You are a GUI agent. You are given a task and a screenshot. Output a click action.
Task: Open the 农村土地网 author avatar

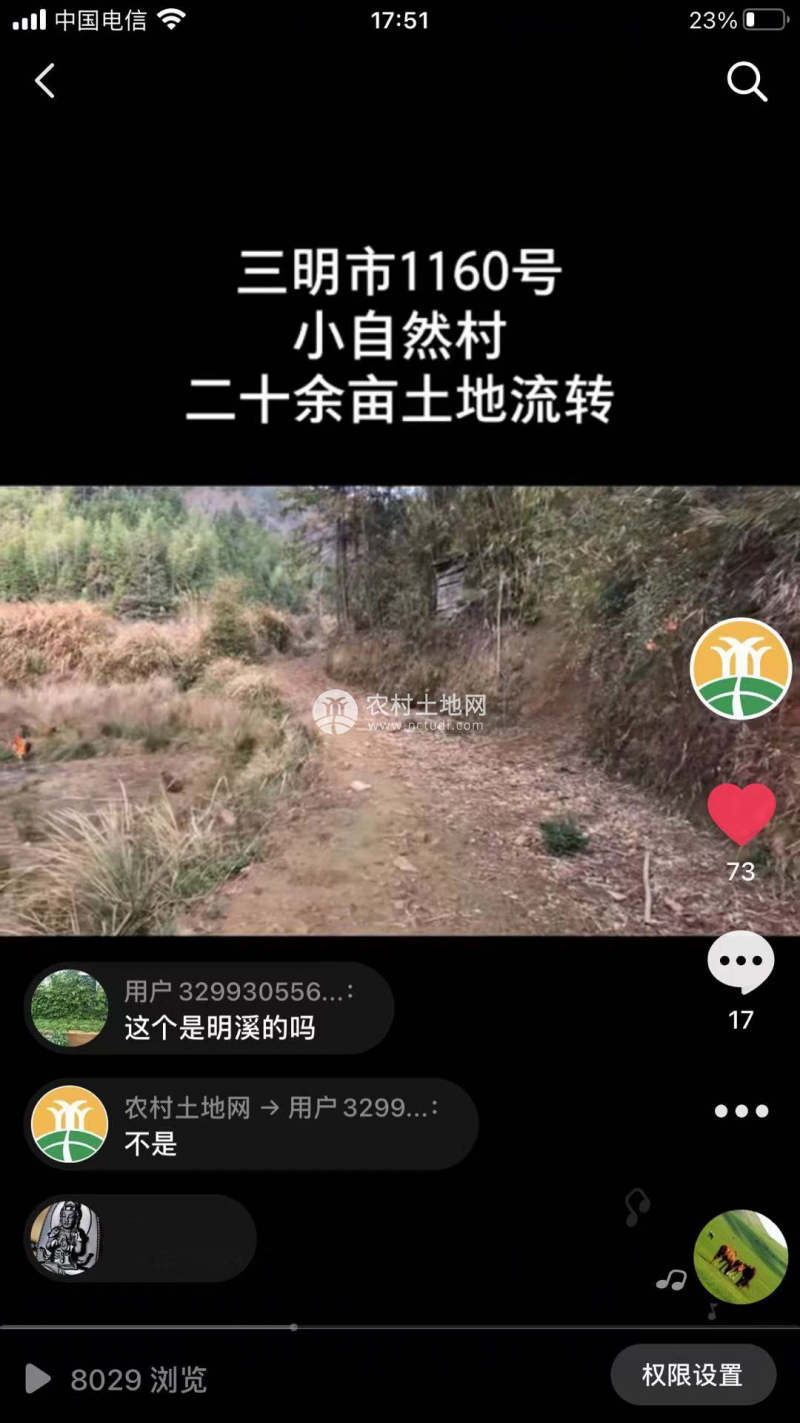pos(741,668)
